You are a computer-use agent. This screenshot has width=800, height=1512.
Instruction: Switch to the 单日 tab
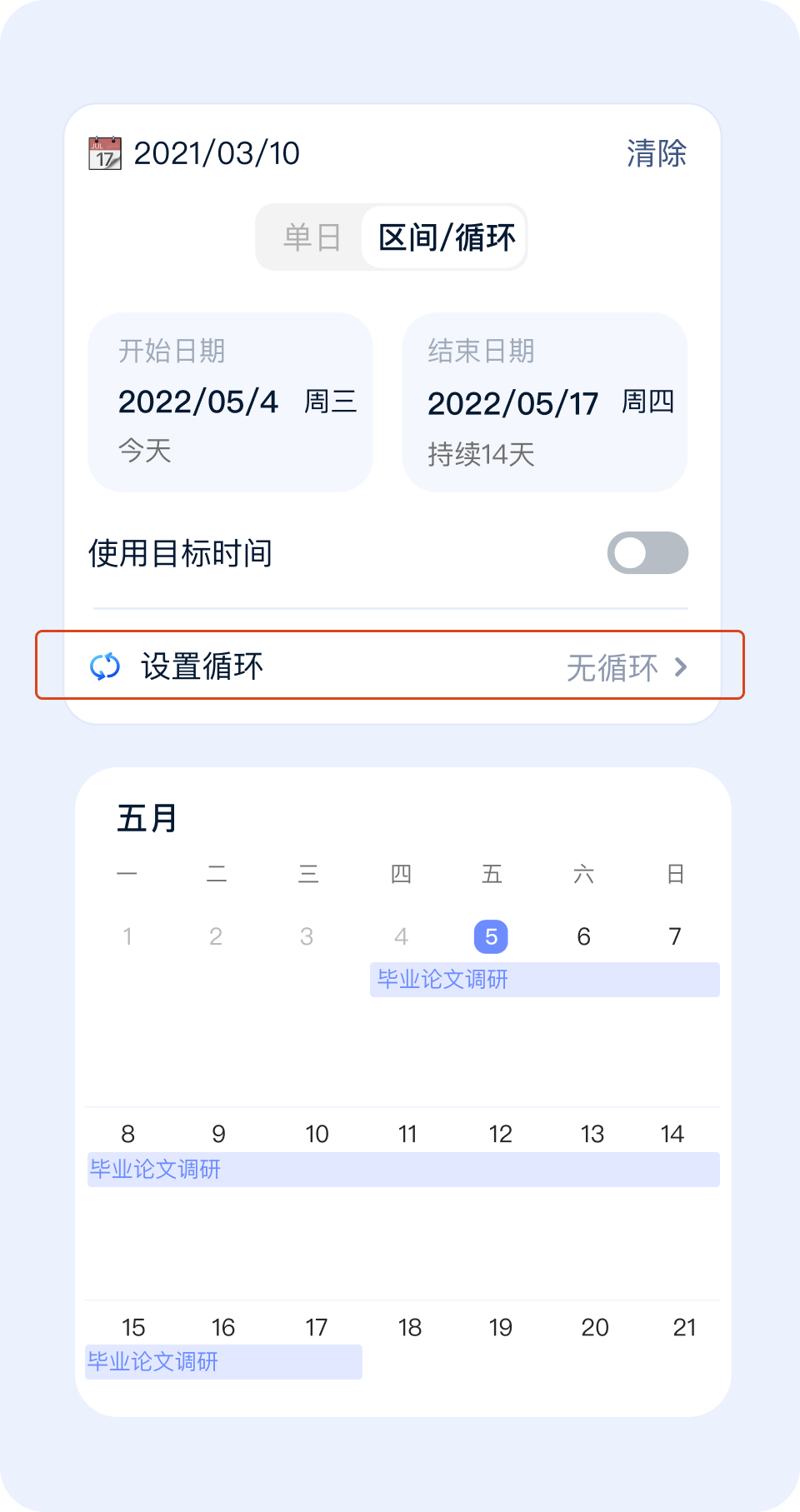pos(312,237)
